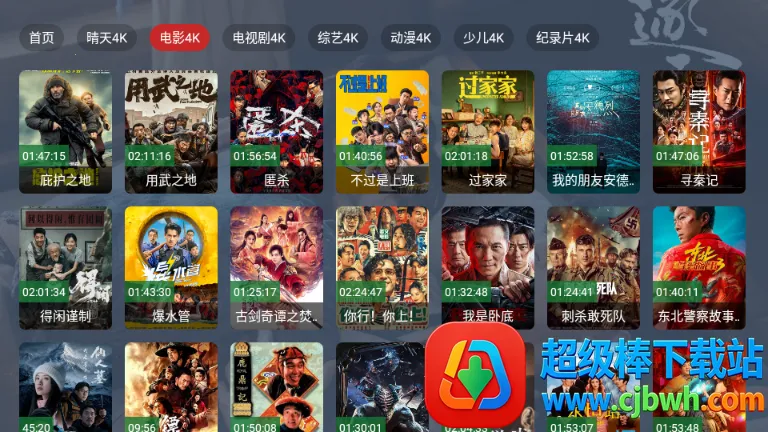Go to the 动漫4K tab
The height and width of the screenshot is (432, 768).
[410, 38]
